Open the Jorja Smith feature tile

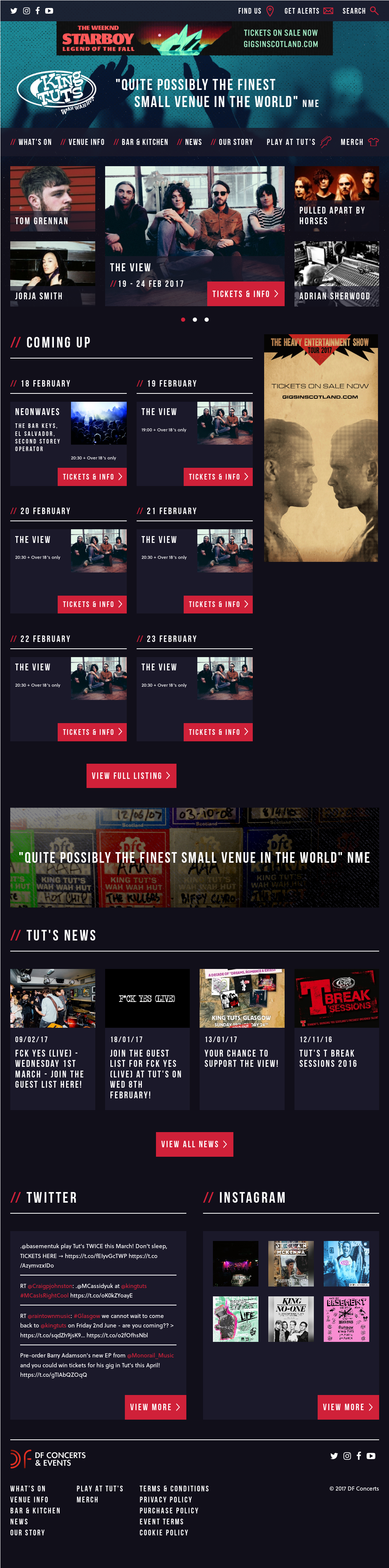pos(52,273)
